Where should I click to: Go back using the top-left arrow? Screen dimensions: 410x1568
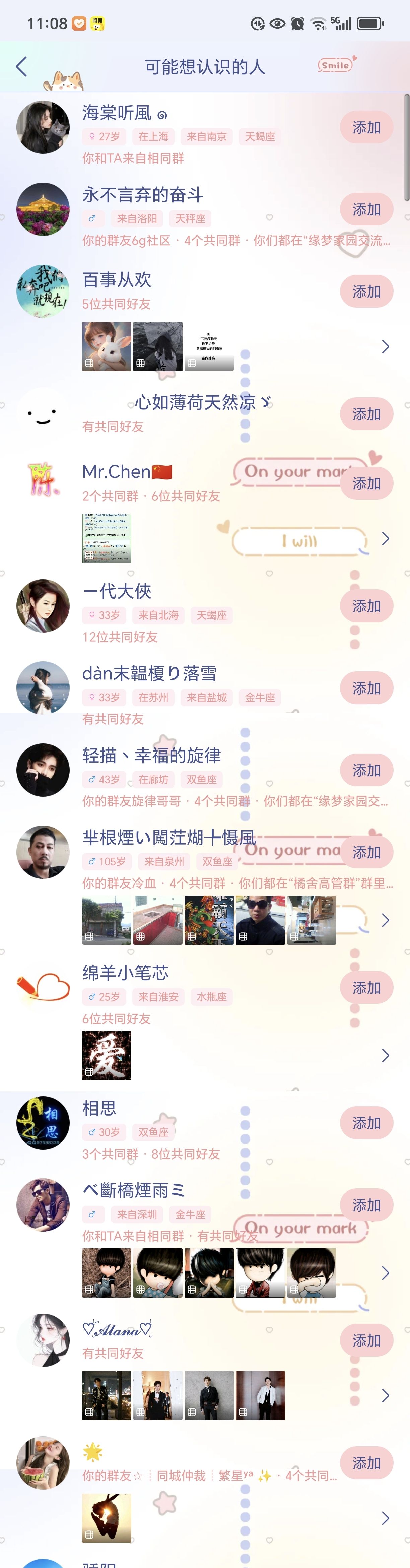(21, 66)
